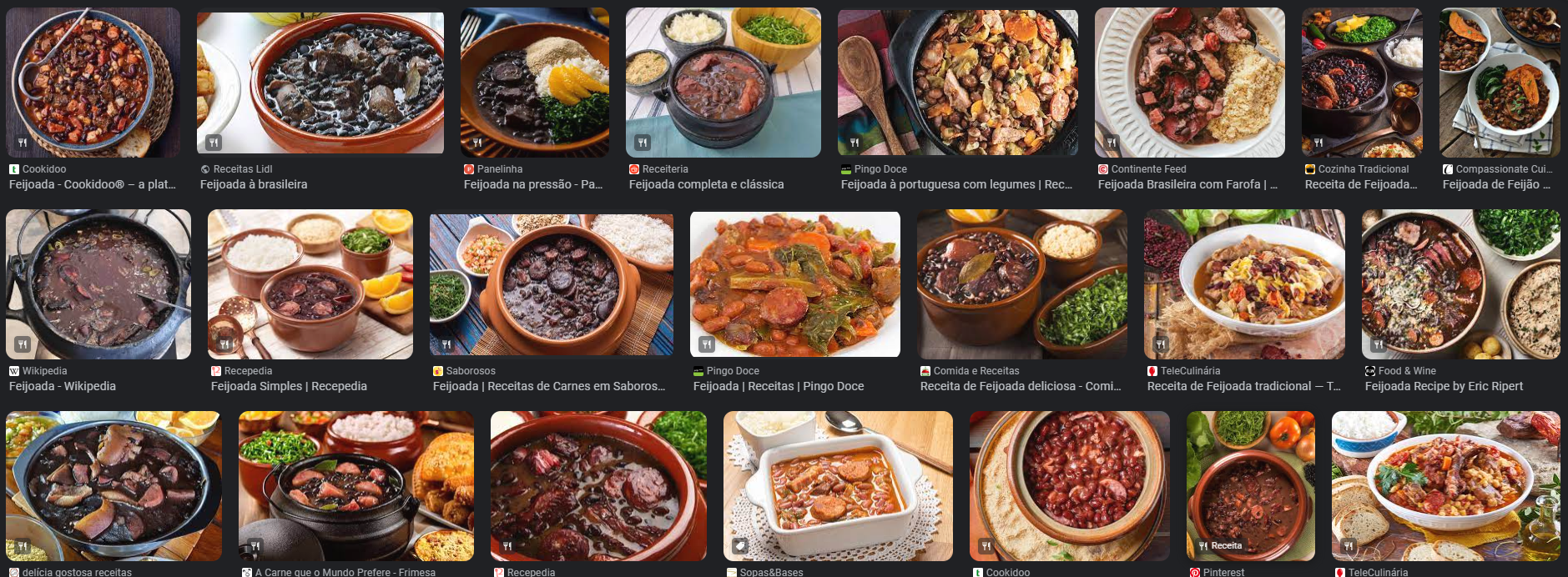1568x577 pixels.
Task: Open the Cookidoo Feijoada image result
Action: (92, 83)
